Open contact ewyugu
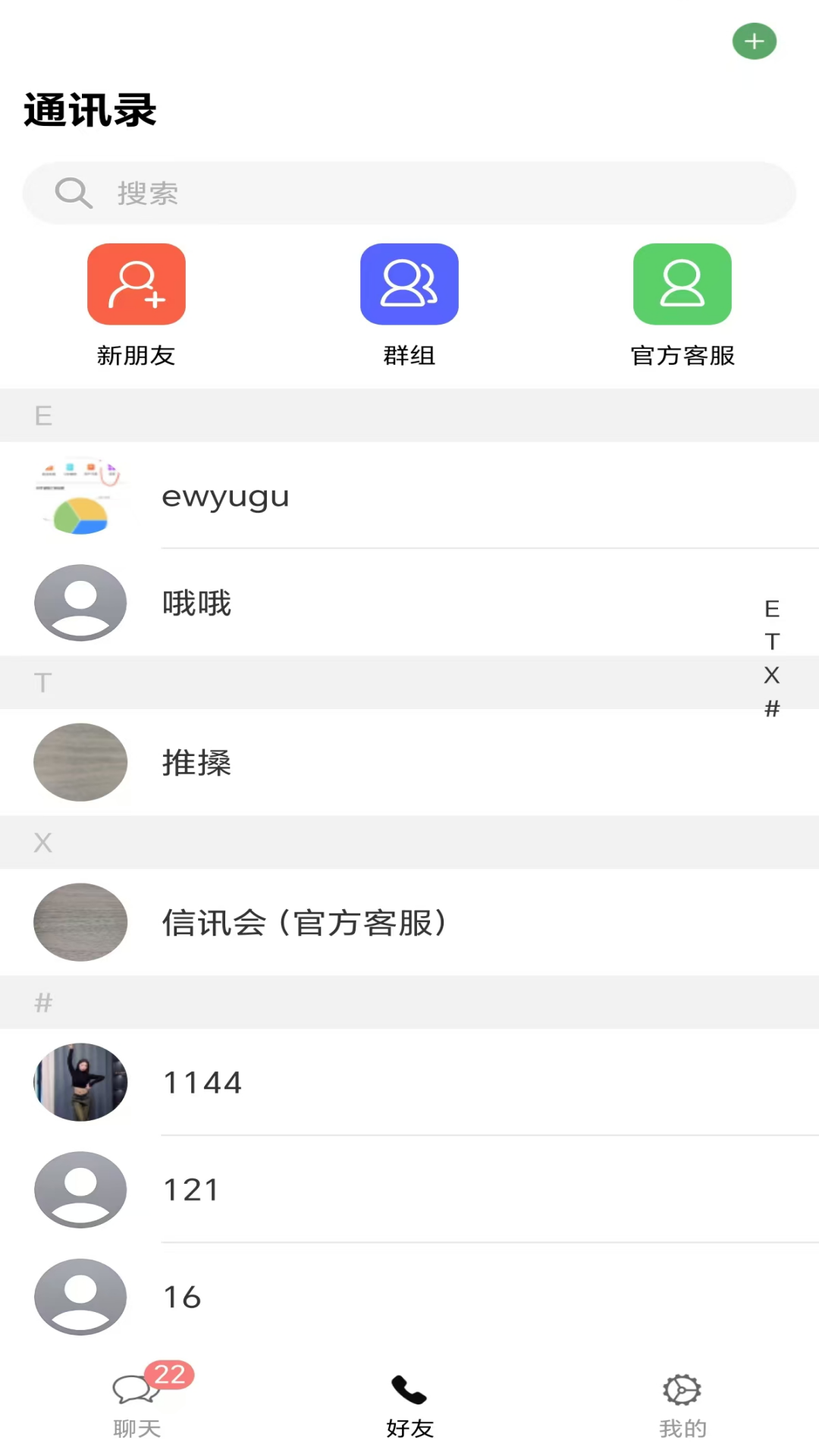 click(224, 497)
